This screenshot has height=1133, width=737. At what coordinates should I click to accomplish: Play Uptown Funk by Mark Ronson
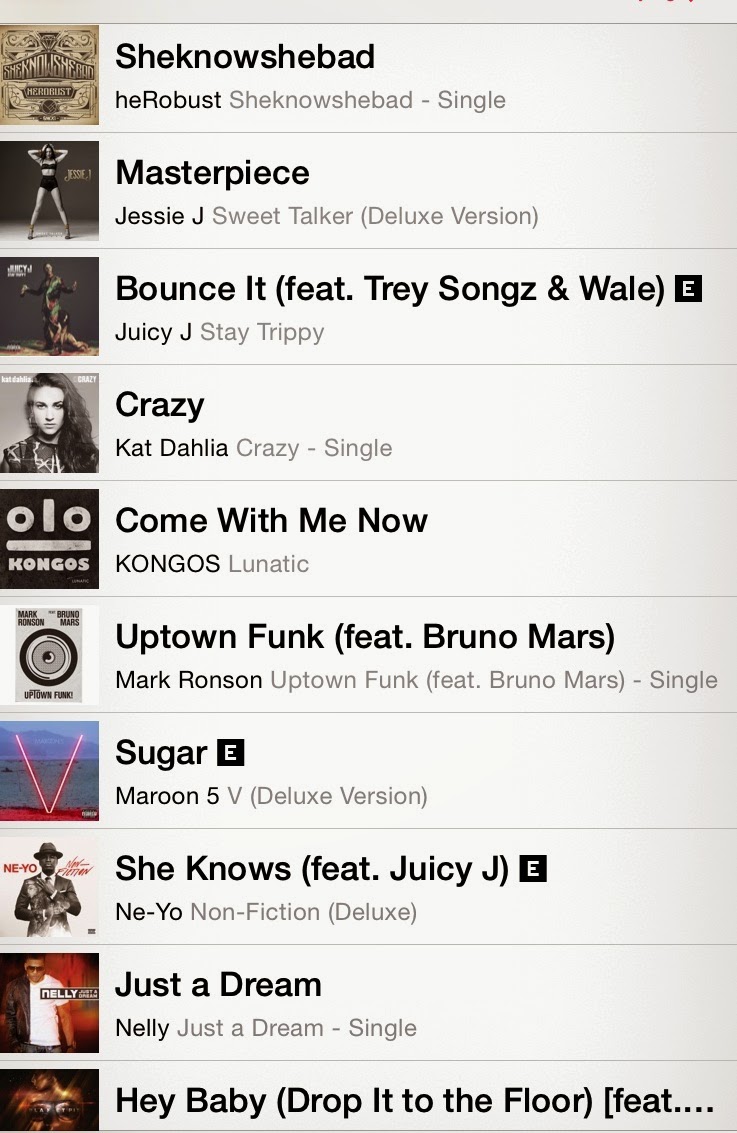click(x=365, y=637)
